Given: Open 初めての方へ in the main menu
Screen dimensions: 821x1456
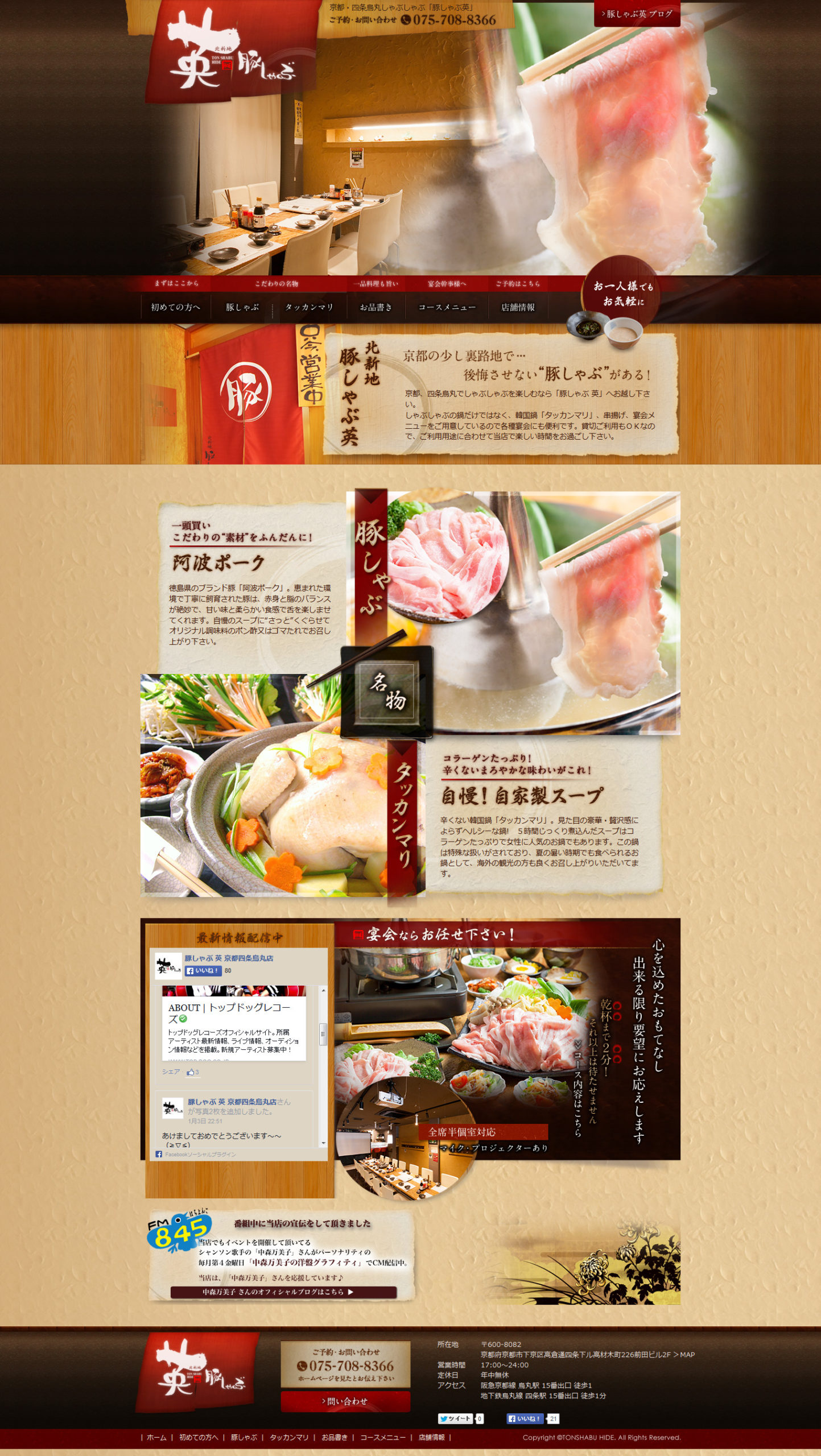Looking at the screenshot, I should pyautogui.click(x=175, y=307).
